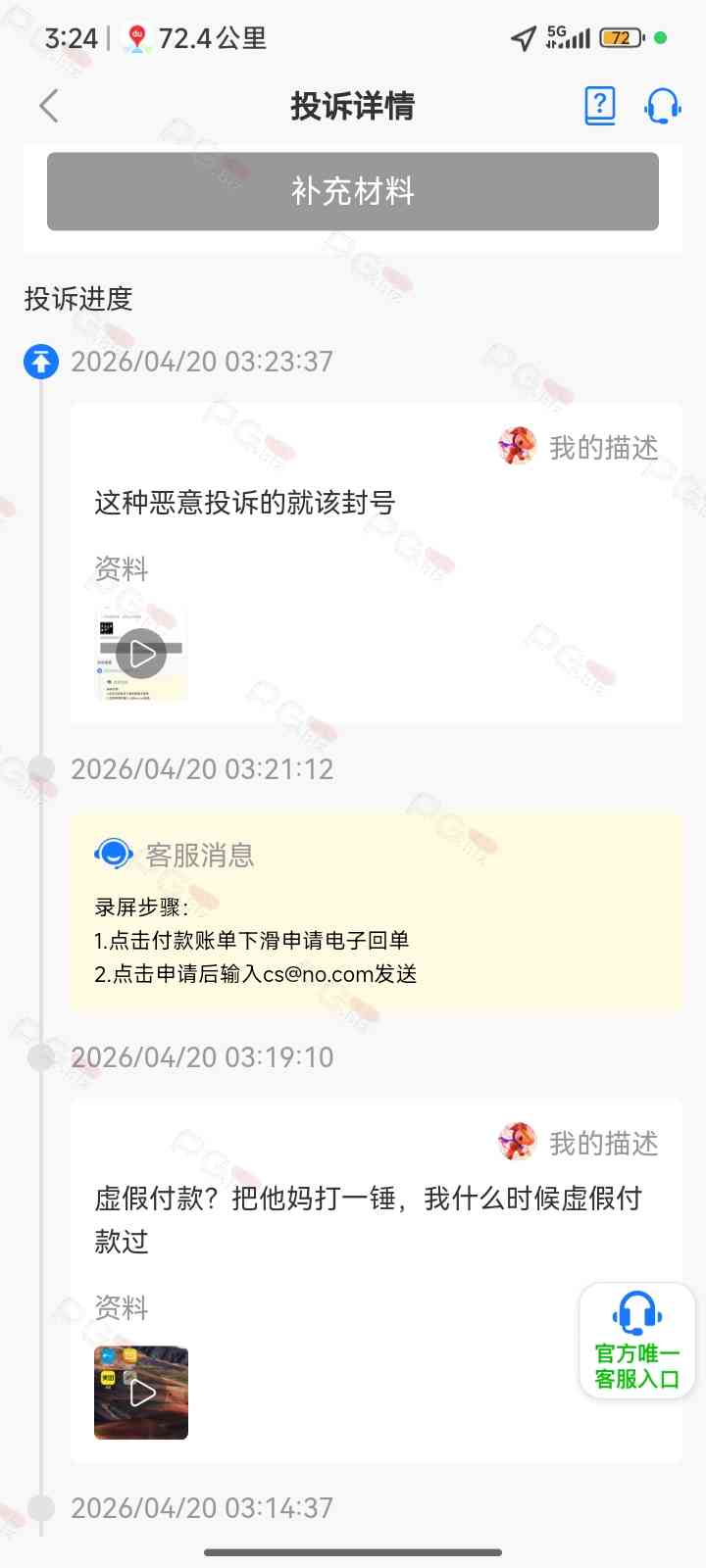Image resolution: width=706 pixels, height=1568 pixels.
Task: Play the video attached at 03:23:37
Action: pyautogui.click(x=141, y=654)
